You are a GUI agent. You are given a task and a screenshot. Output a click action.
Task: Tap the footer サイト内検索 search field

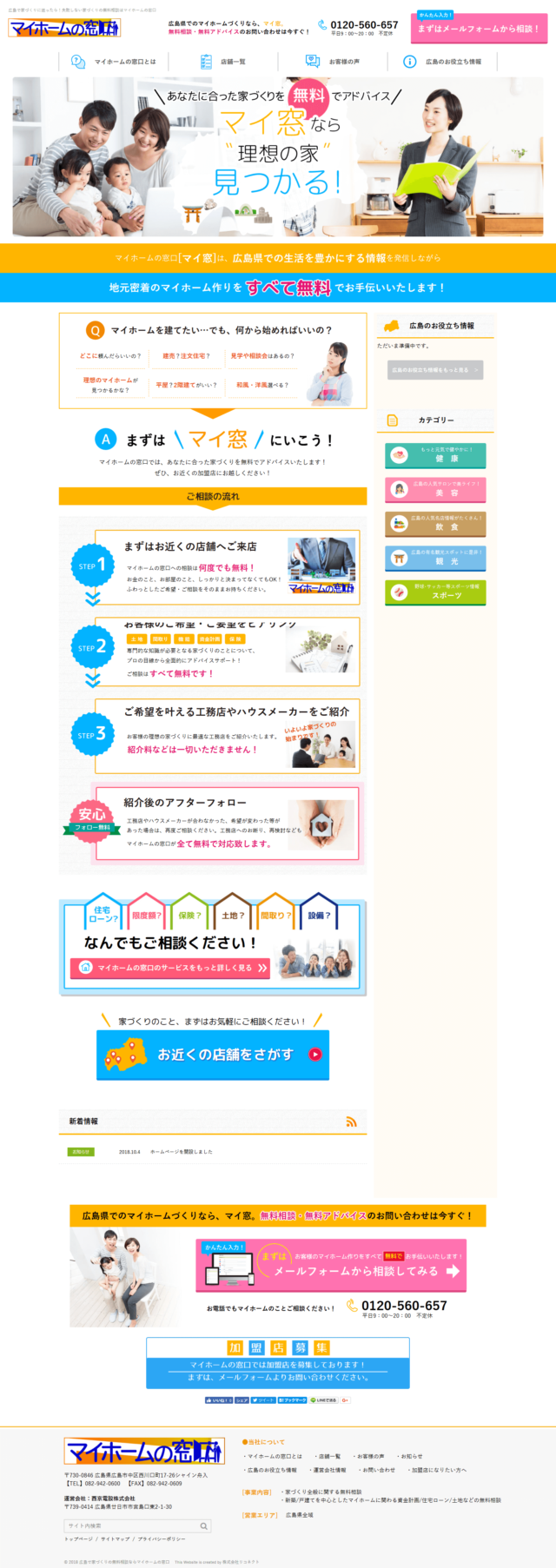pos(132,1525)
